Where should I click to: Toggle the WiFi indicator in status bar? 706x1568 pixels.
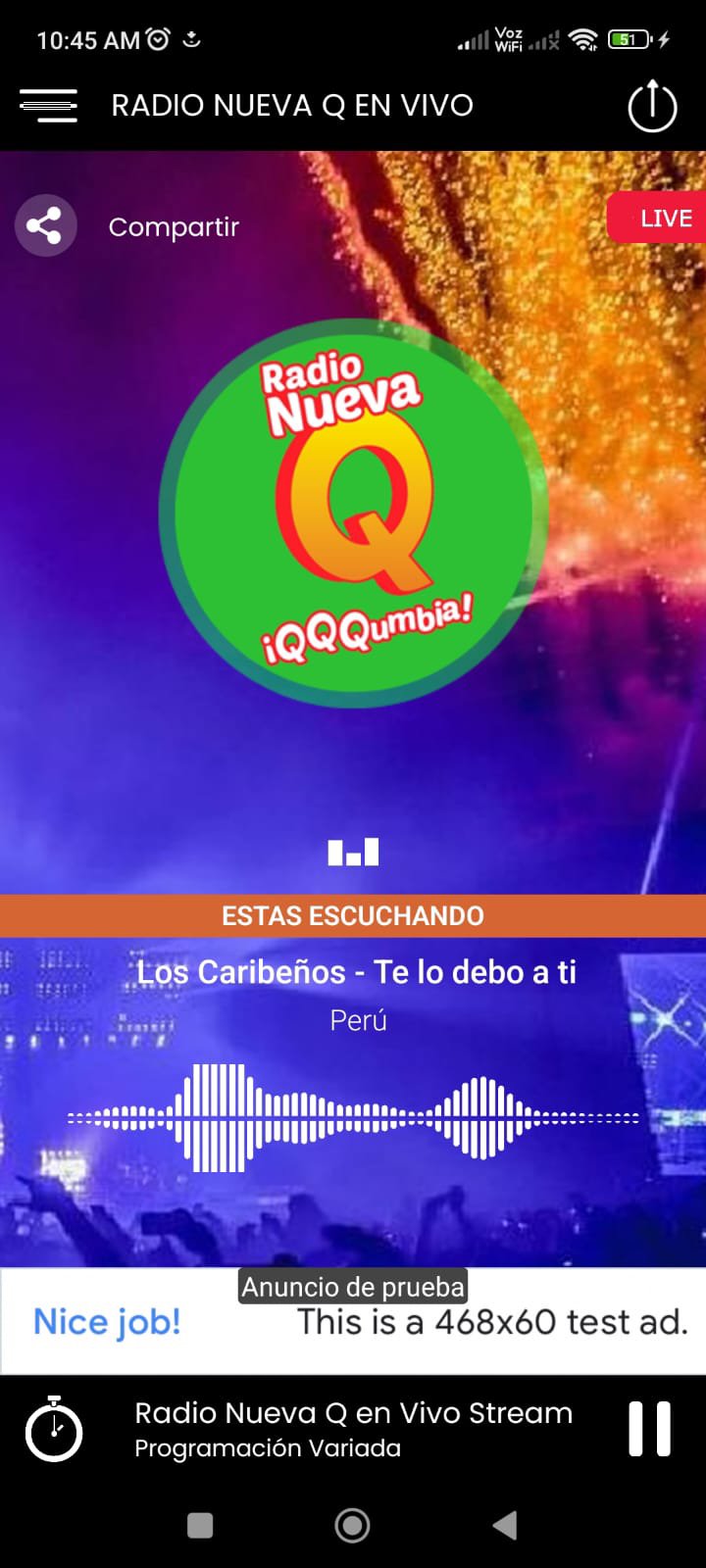click(x=583, y=37)
